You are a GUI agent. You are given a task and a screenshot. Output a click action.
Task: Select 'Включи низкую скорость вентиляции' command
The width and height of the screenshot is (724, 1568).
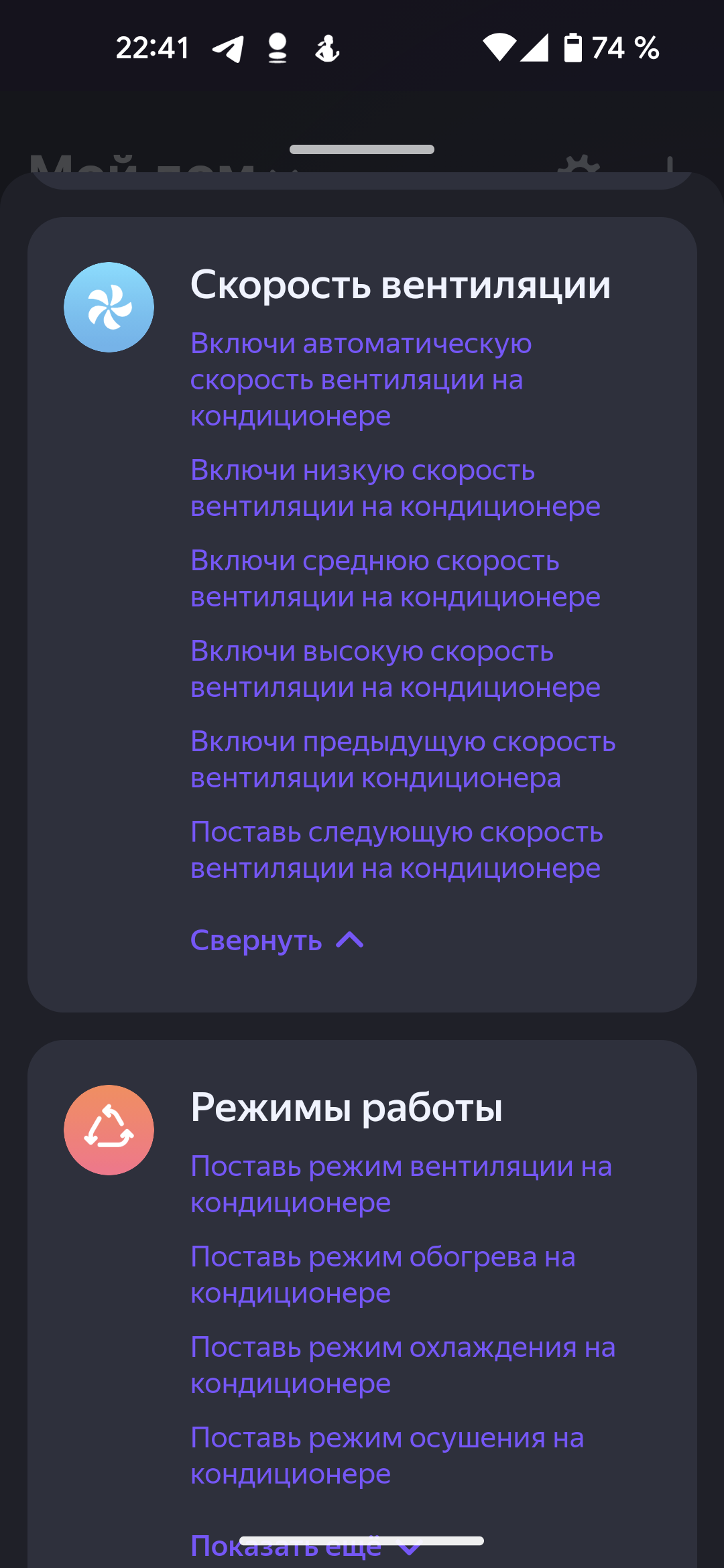pos(395,488)
